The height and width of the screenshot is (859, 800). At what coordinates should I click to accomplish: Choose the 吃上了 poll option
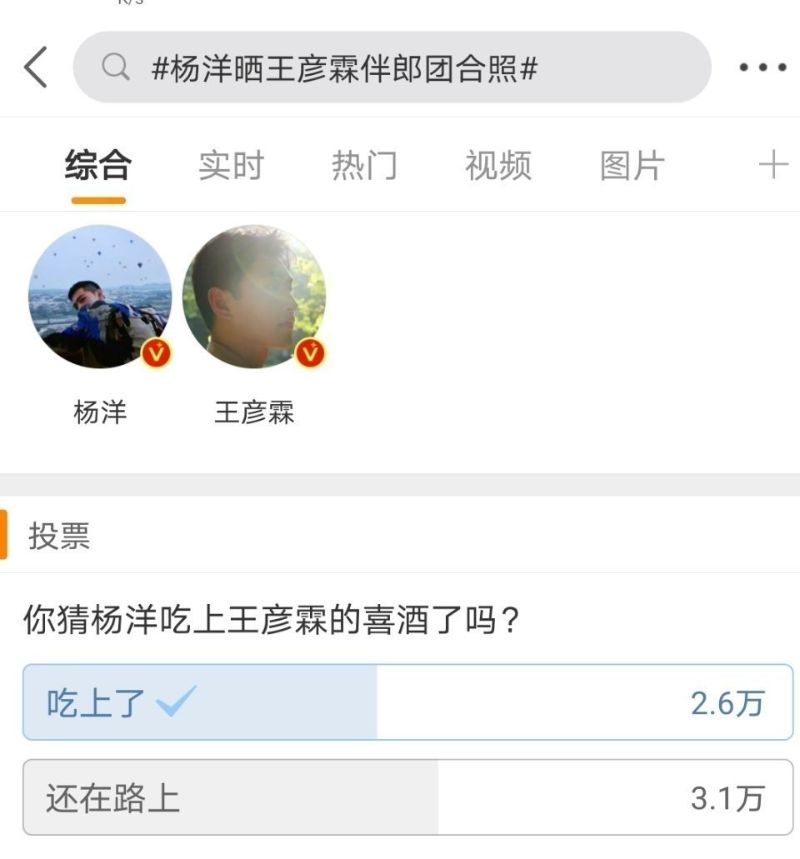(x=408, y=702)
